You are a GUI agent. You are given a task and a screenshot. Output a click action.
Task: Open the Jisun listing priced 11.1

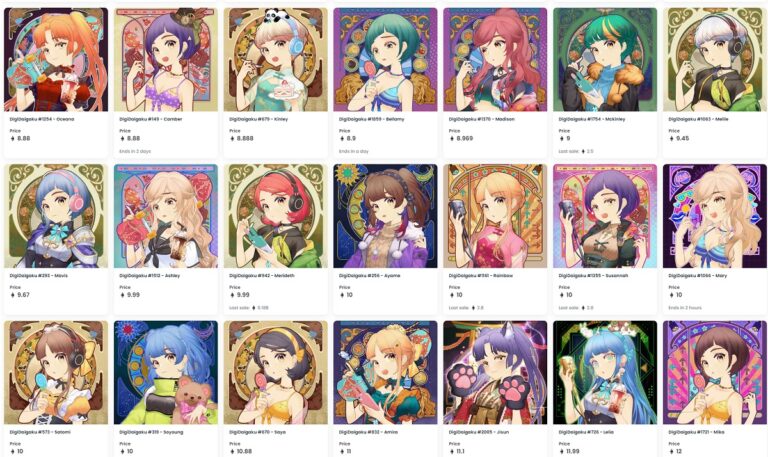(494, 372)
